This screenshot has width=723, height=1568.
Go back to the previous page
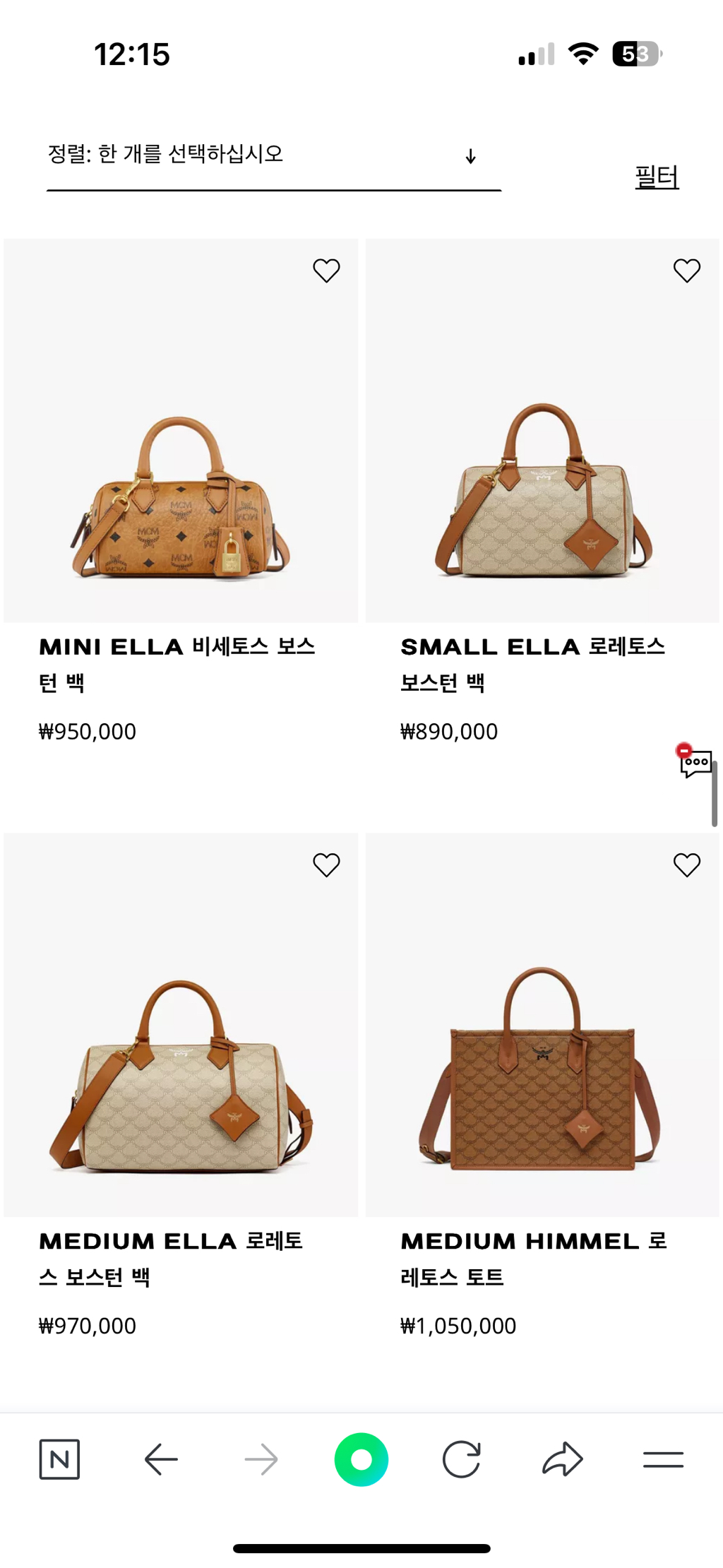(161, 1459)
